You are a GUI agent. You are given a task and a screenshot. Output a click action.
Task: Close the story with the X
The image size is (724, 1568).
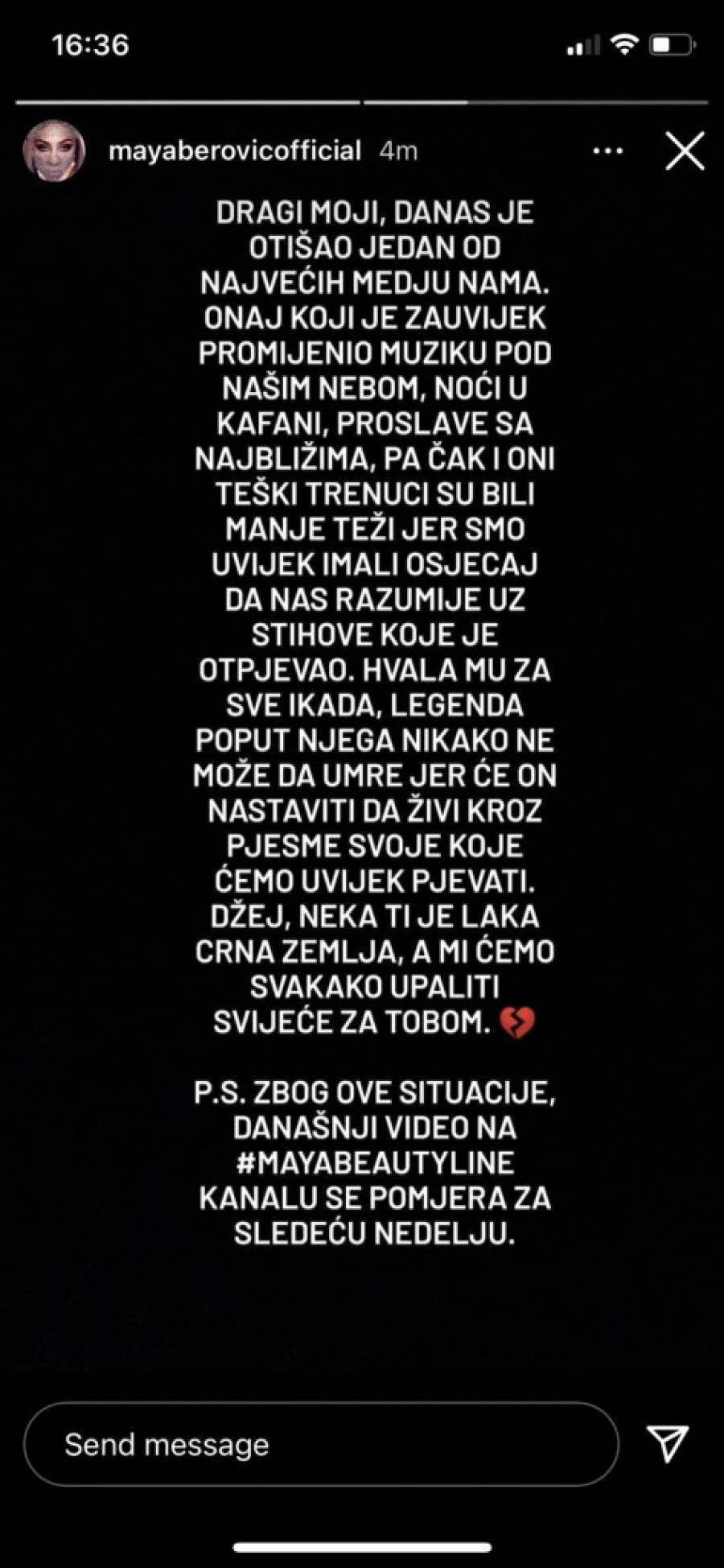685,151
